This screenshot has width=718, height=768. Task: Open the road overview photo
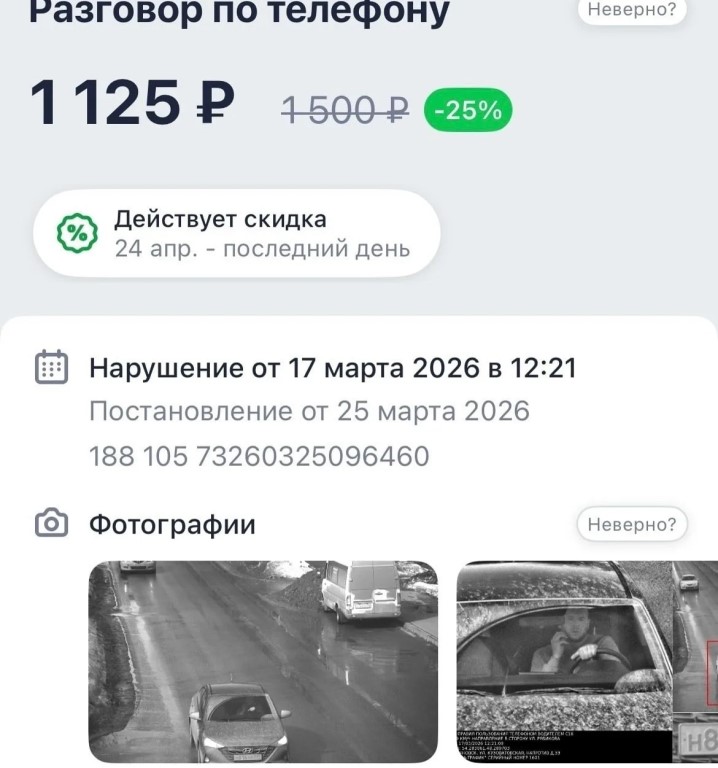coord(263,661)
